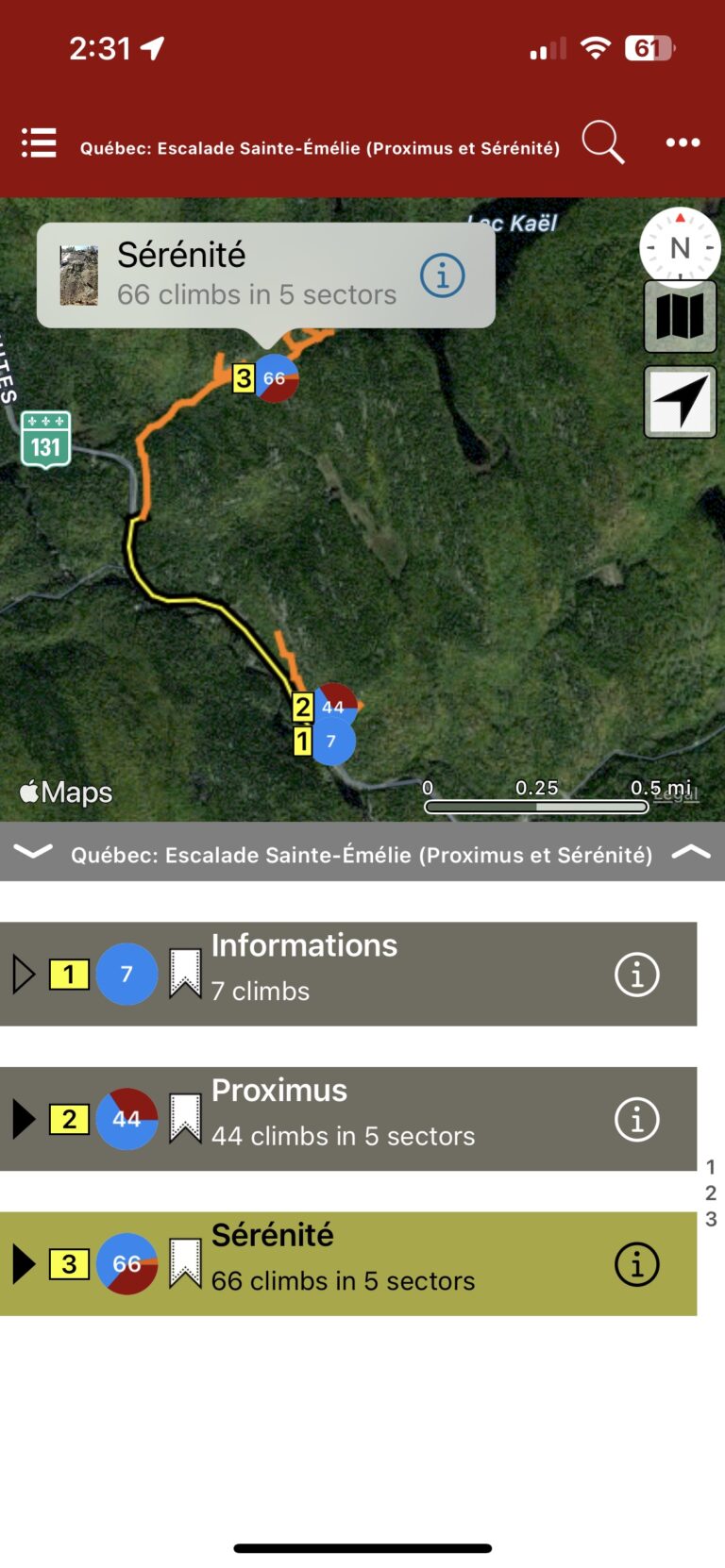Expand the list with the up chevron

pos(690,852)
